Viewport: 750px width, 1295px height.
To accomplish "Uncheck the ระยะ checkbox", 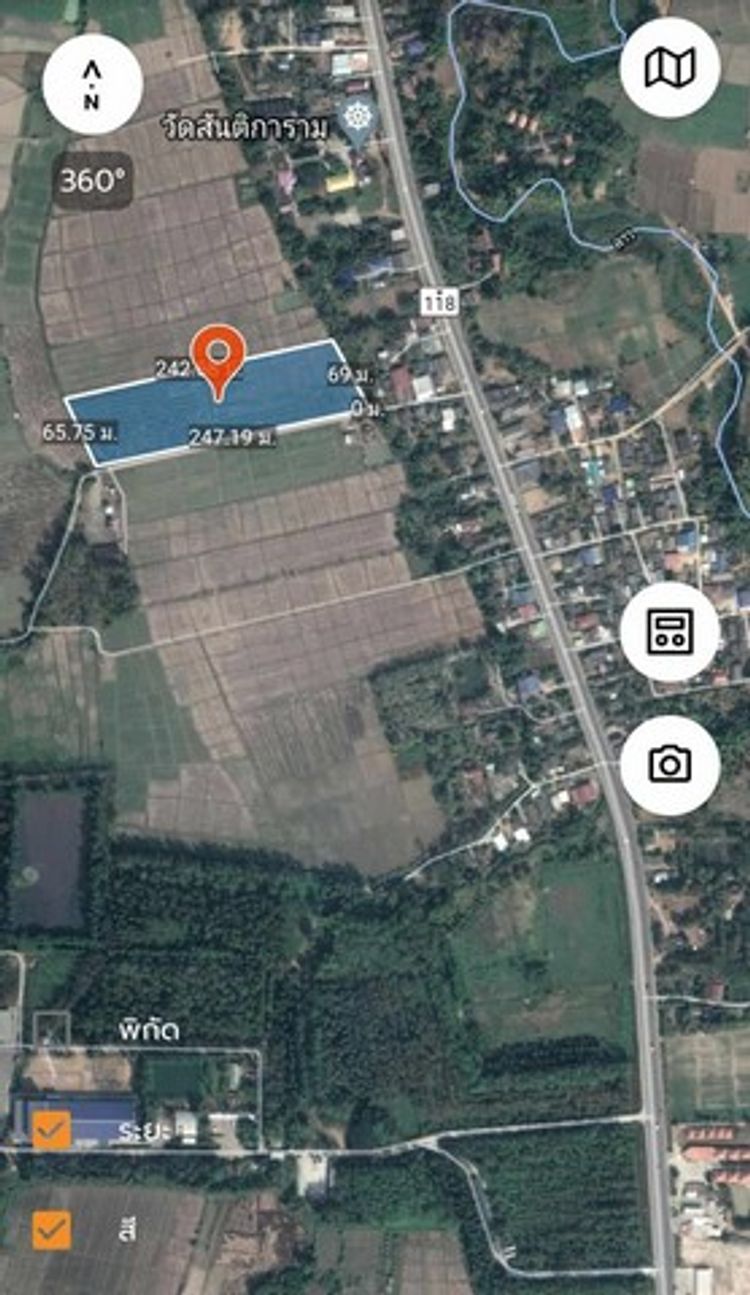I will click(51, 1131).
